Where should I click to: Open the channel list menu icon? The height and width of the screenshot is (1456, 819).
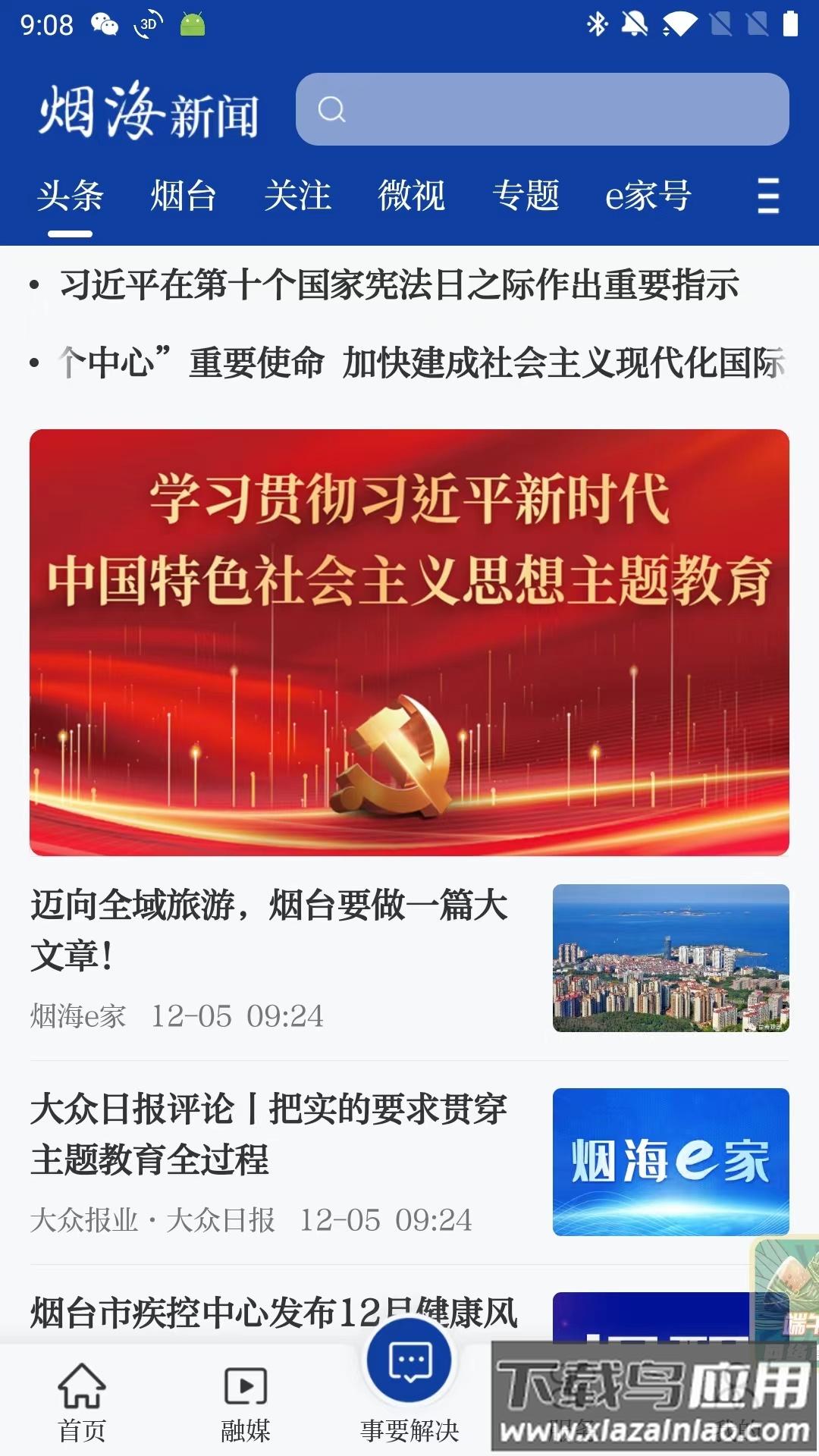pos(767,196)
